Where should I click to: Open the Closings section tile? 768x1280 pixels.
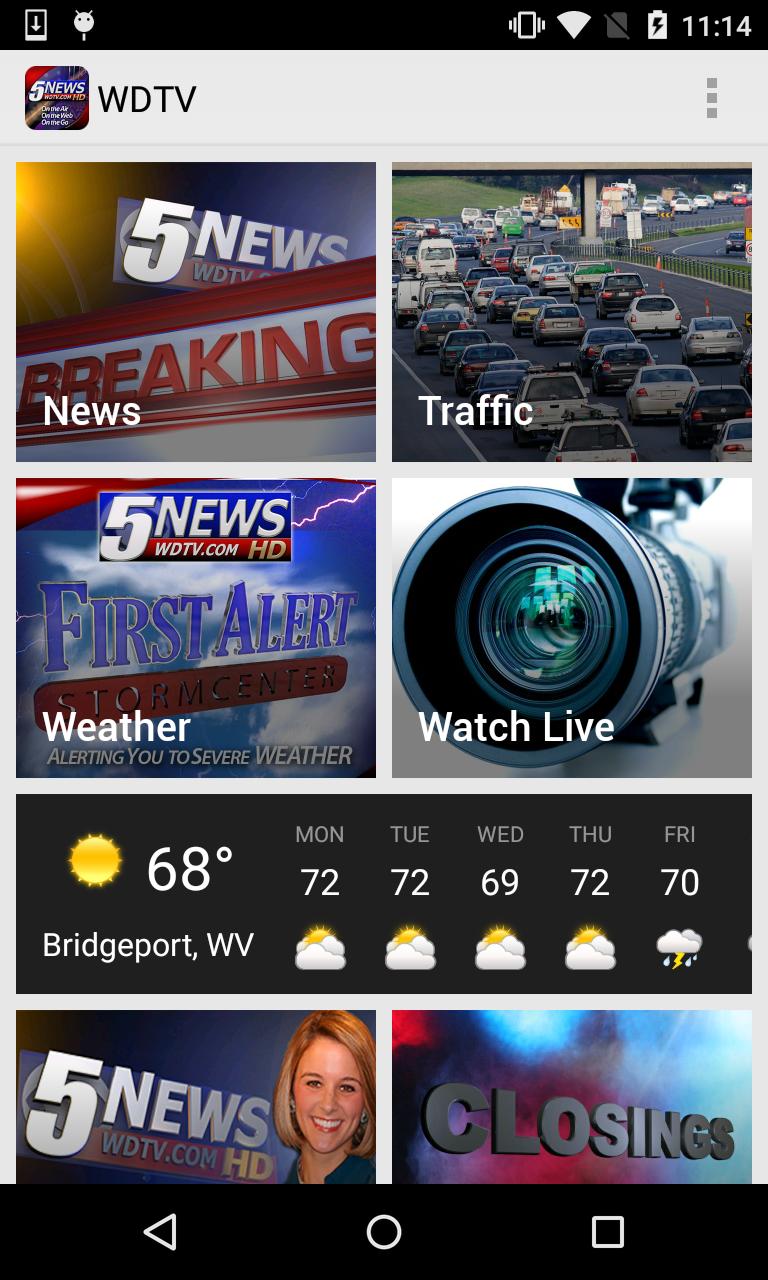(571, 1100)
